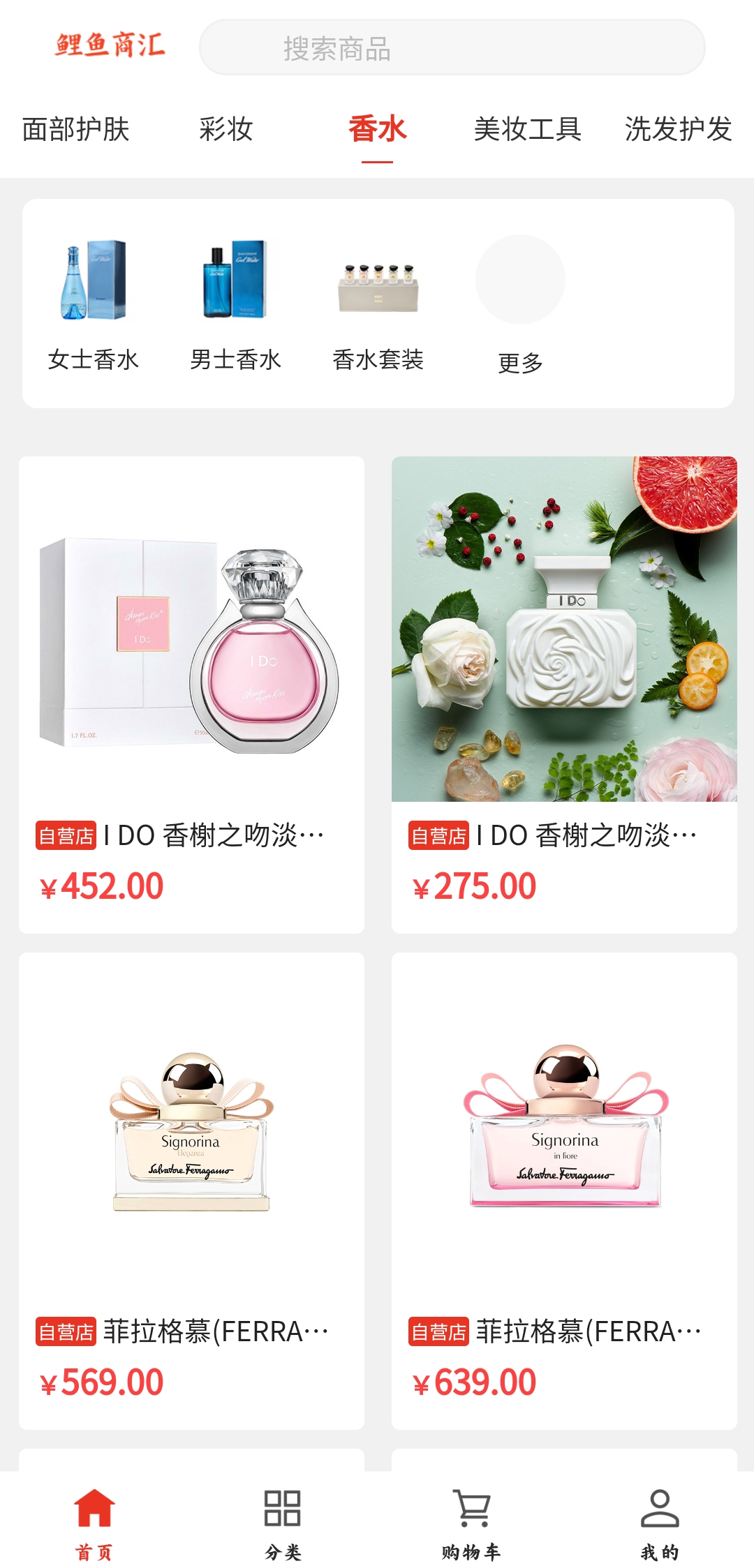View the Ferragamo perfume priced ¥569.00
The image size is (754, 1568).
191,1190
